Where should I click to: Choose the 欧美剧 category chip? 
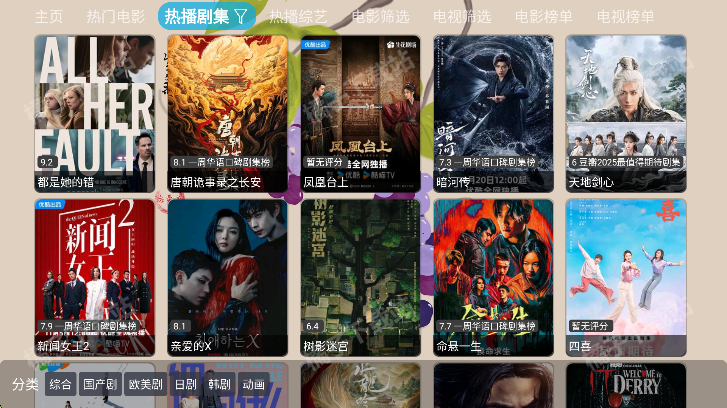146,384
